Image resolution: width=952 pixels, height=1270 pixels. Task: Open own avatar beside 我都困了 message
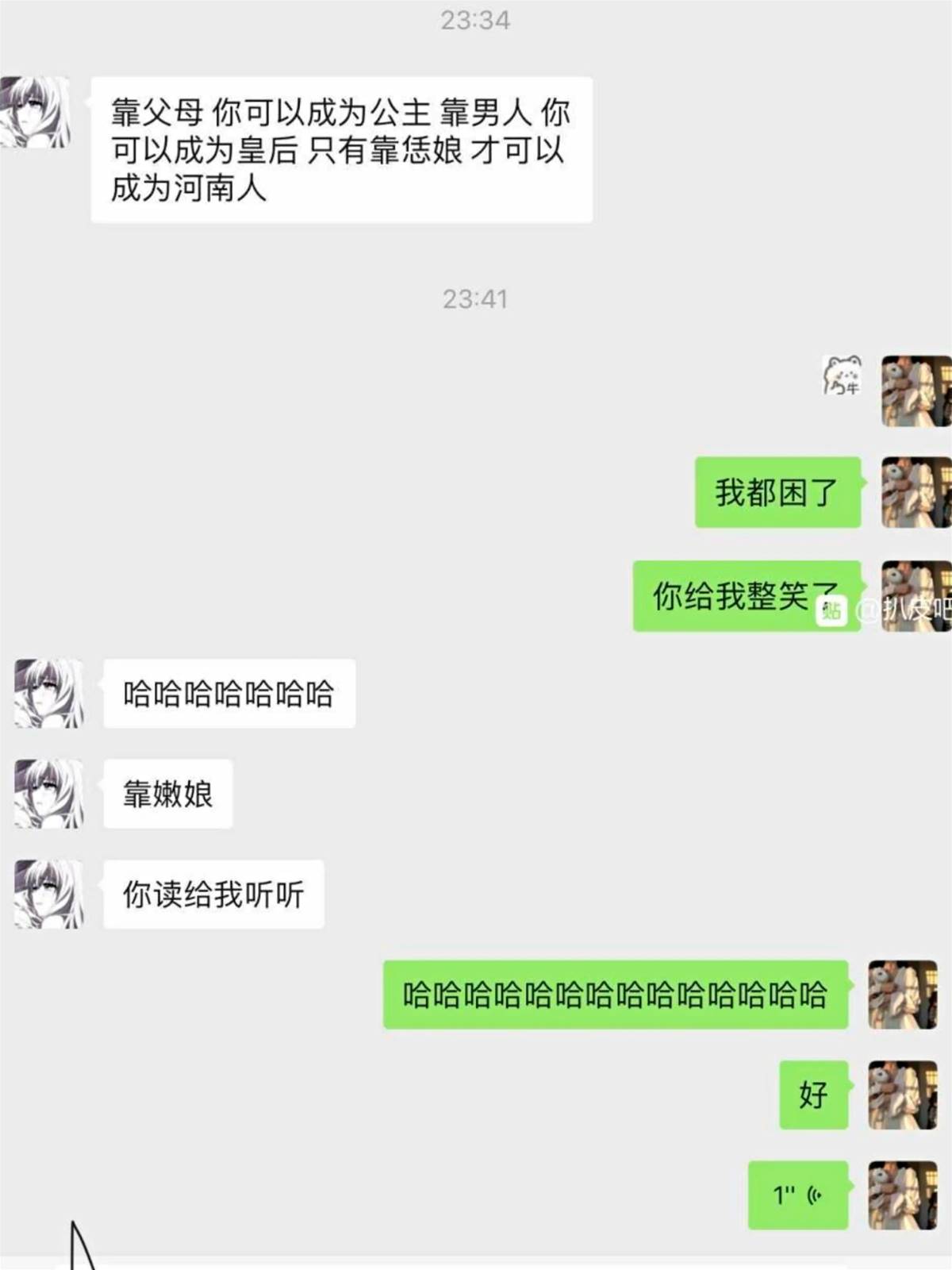[x=916, y=492]
